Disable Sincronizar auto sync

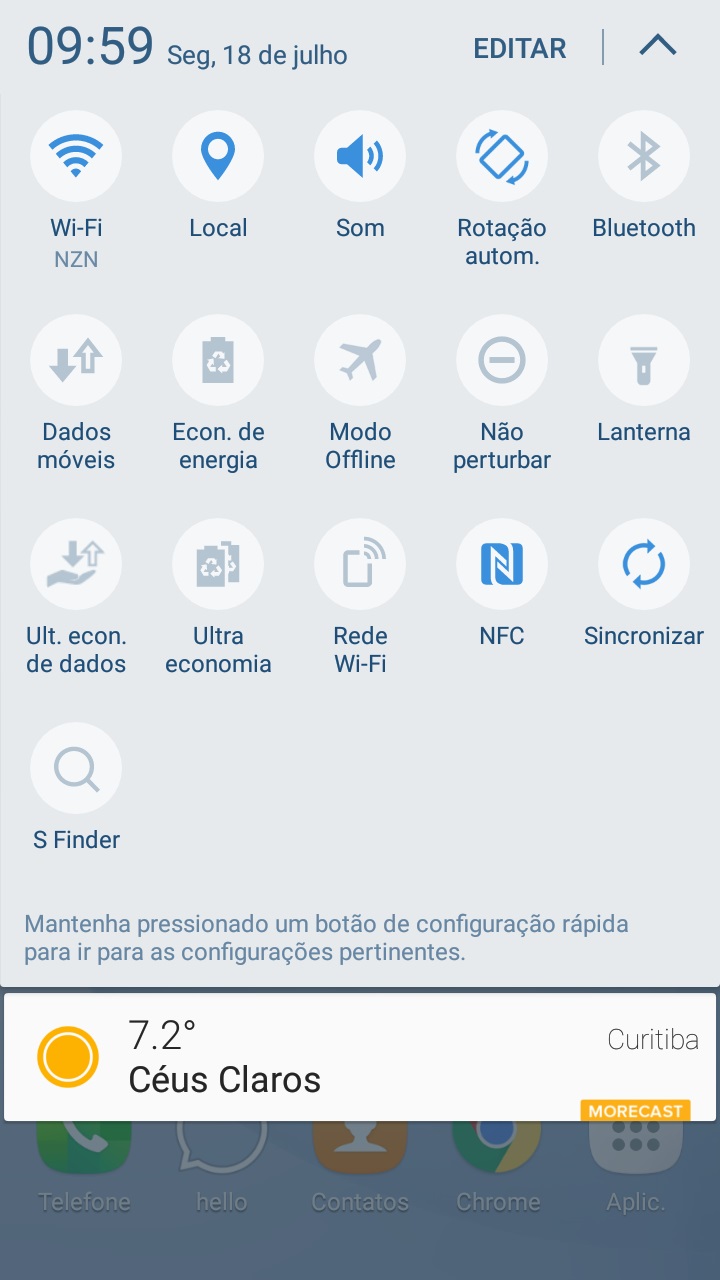(x=644, y=565)
